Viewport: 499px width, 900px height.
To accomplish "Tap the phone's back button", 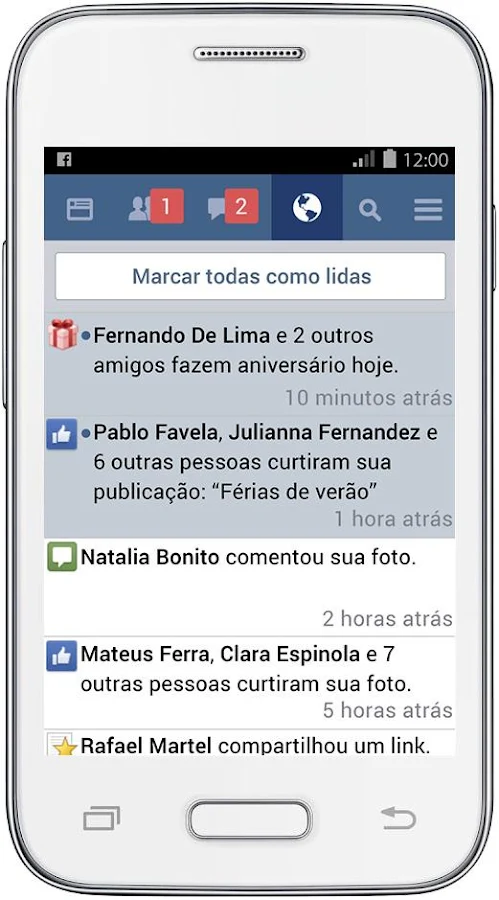I will [x=398, y=818].
